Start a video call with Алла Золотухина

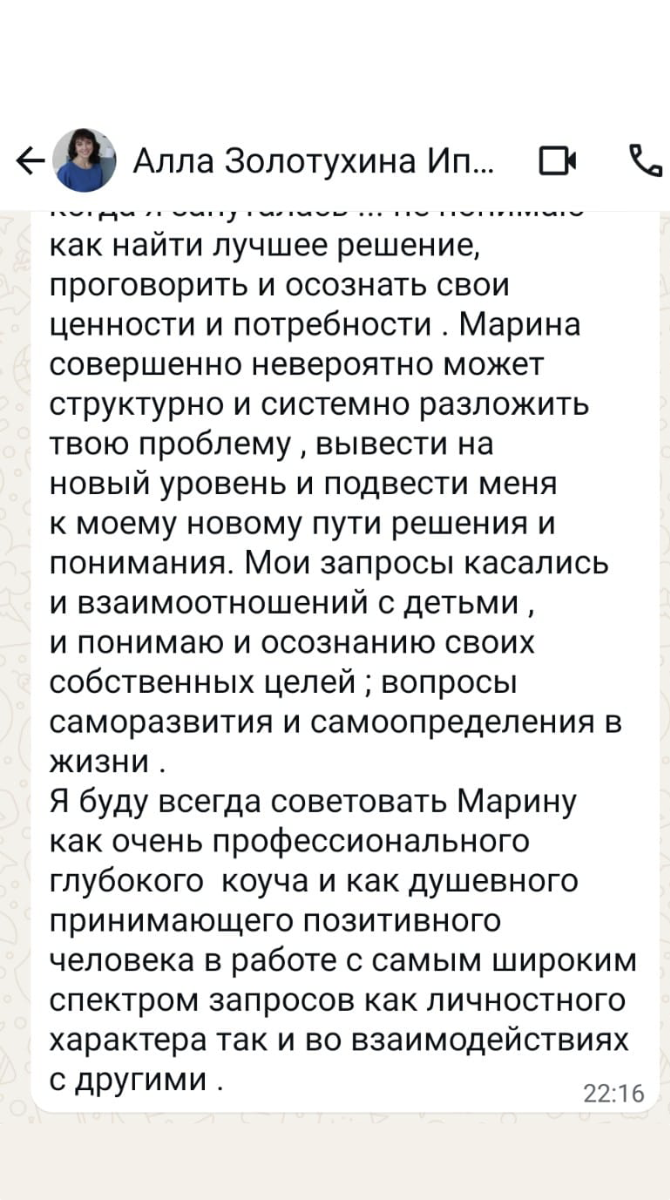558,160
